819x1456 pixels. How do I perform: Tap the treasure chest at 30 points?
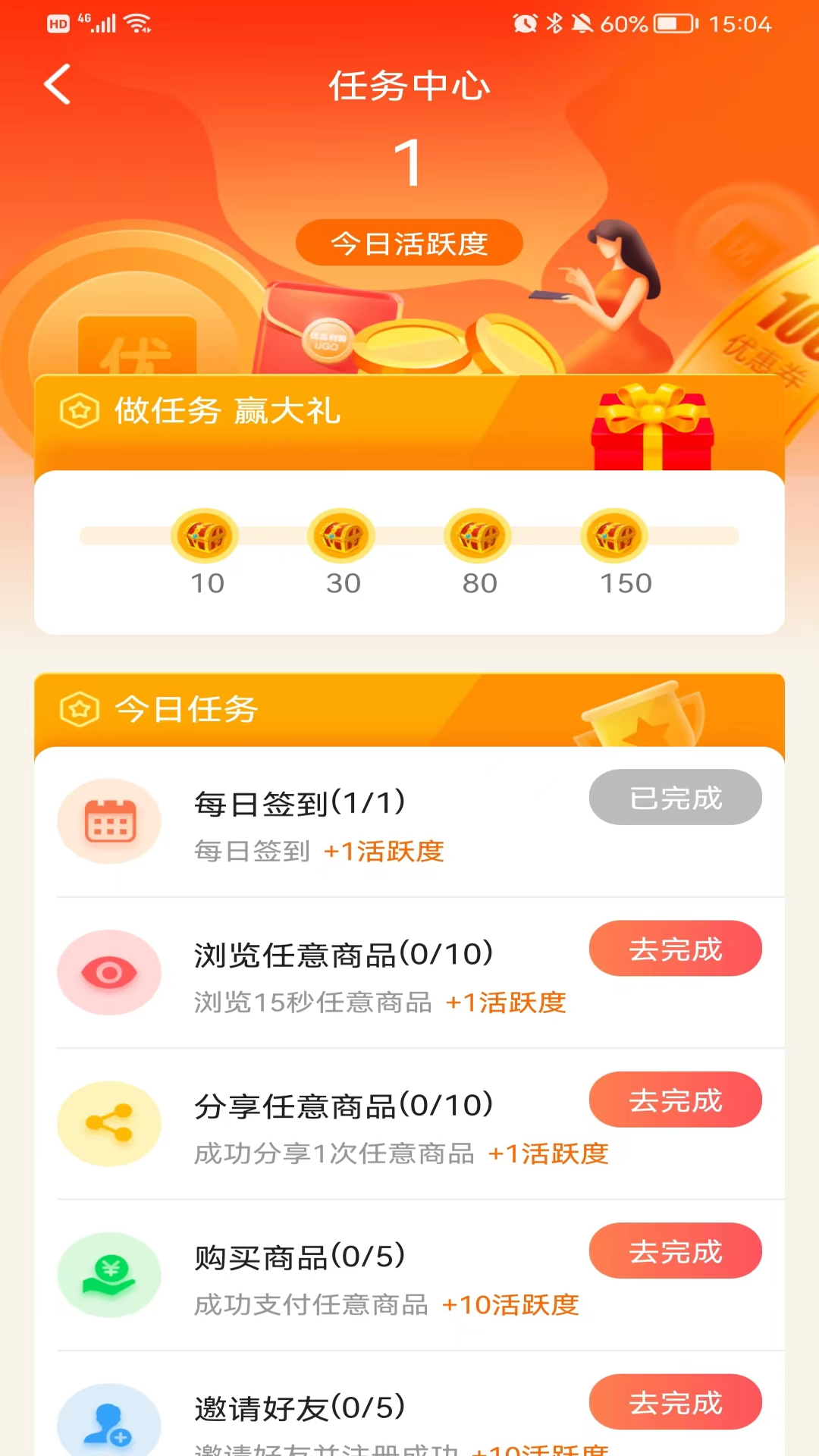point(342,535)
